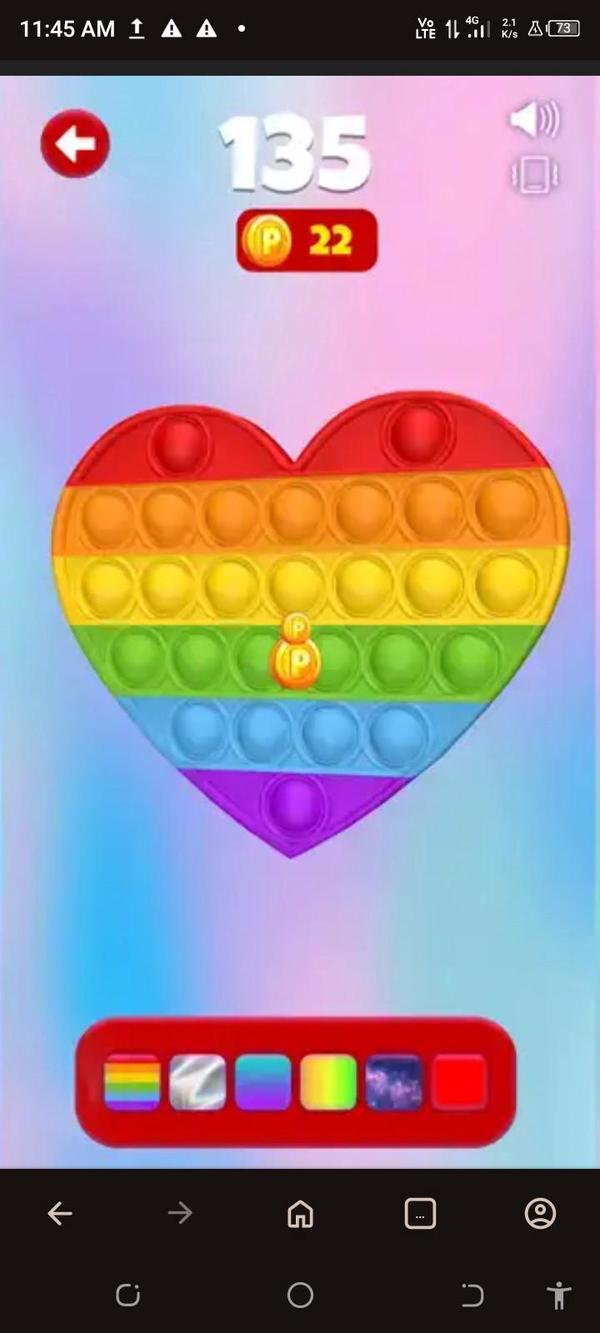Collect the gold coin on the heart
The width and height of the screenshot is (600, 1333).
(x=296, y=660)
